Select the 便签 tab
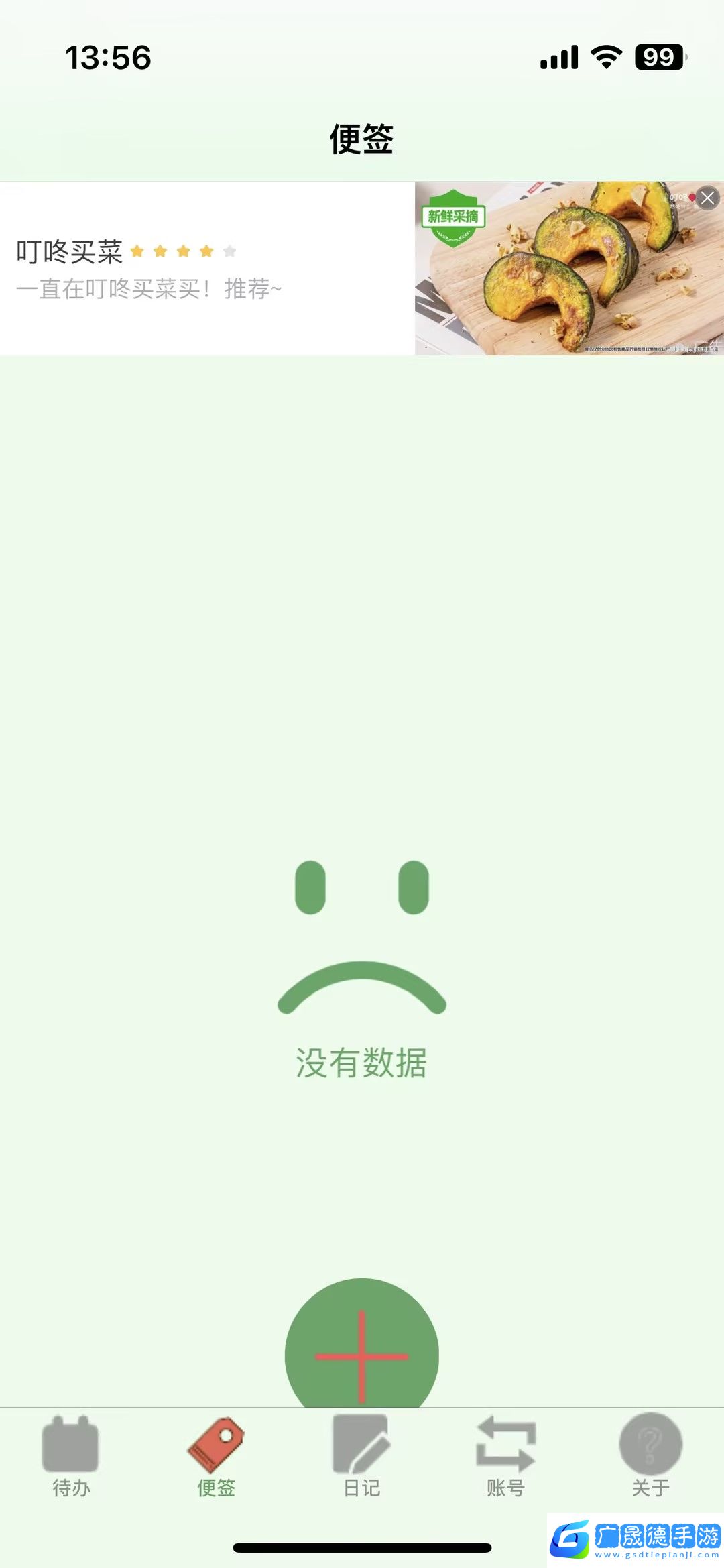 [x=216, y=1456]
